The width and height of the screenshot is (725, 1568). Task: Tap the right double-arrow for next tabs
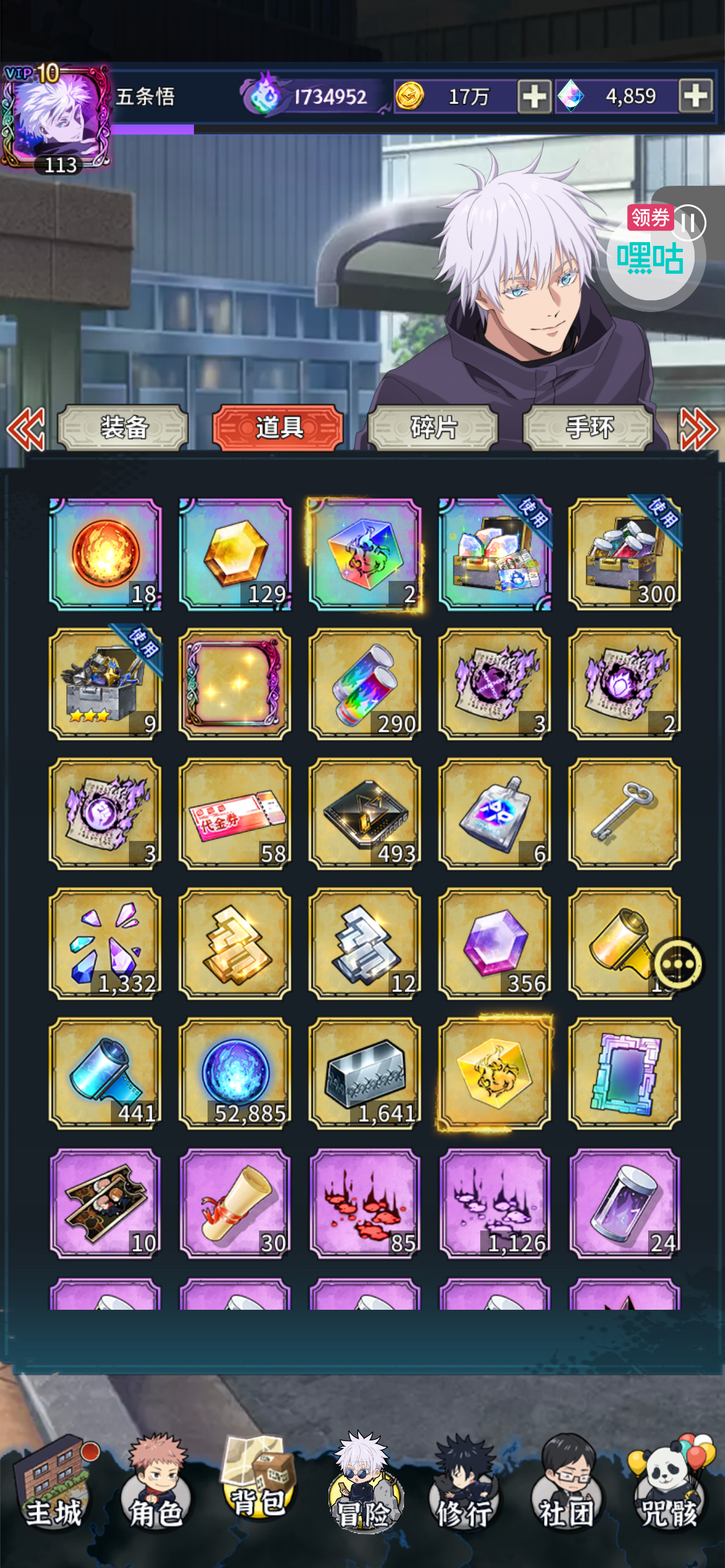[699, 429]
